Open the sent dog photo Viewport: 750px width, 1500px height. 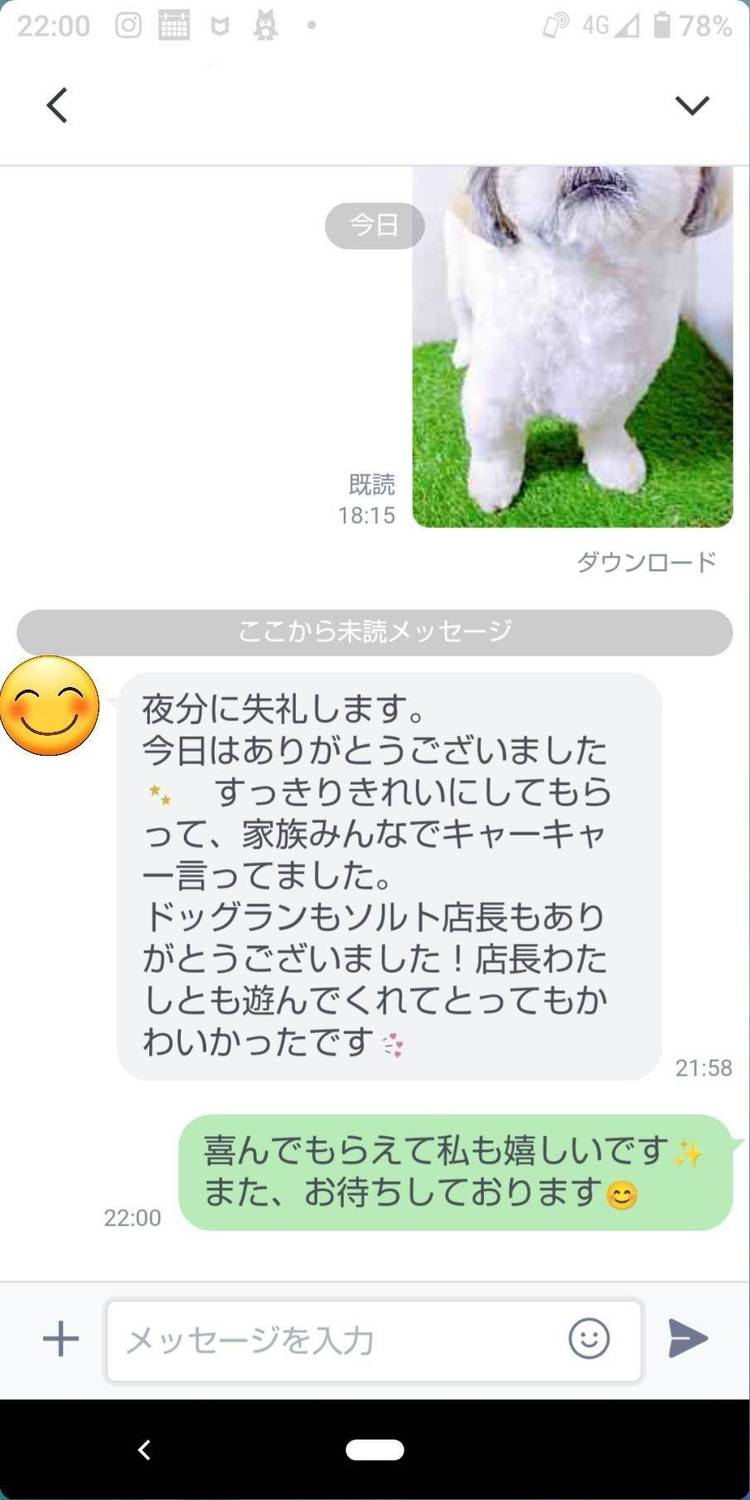(572, 346)
